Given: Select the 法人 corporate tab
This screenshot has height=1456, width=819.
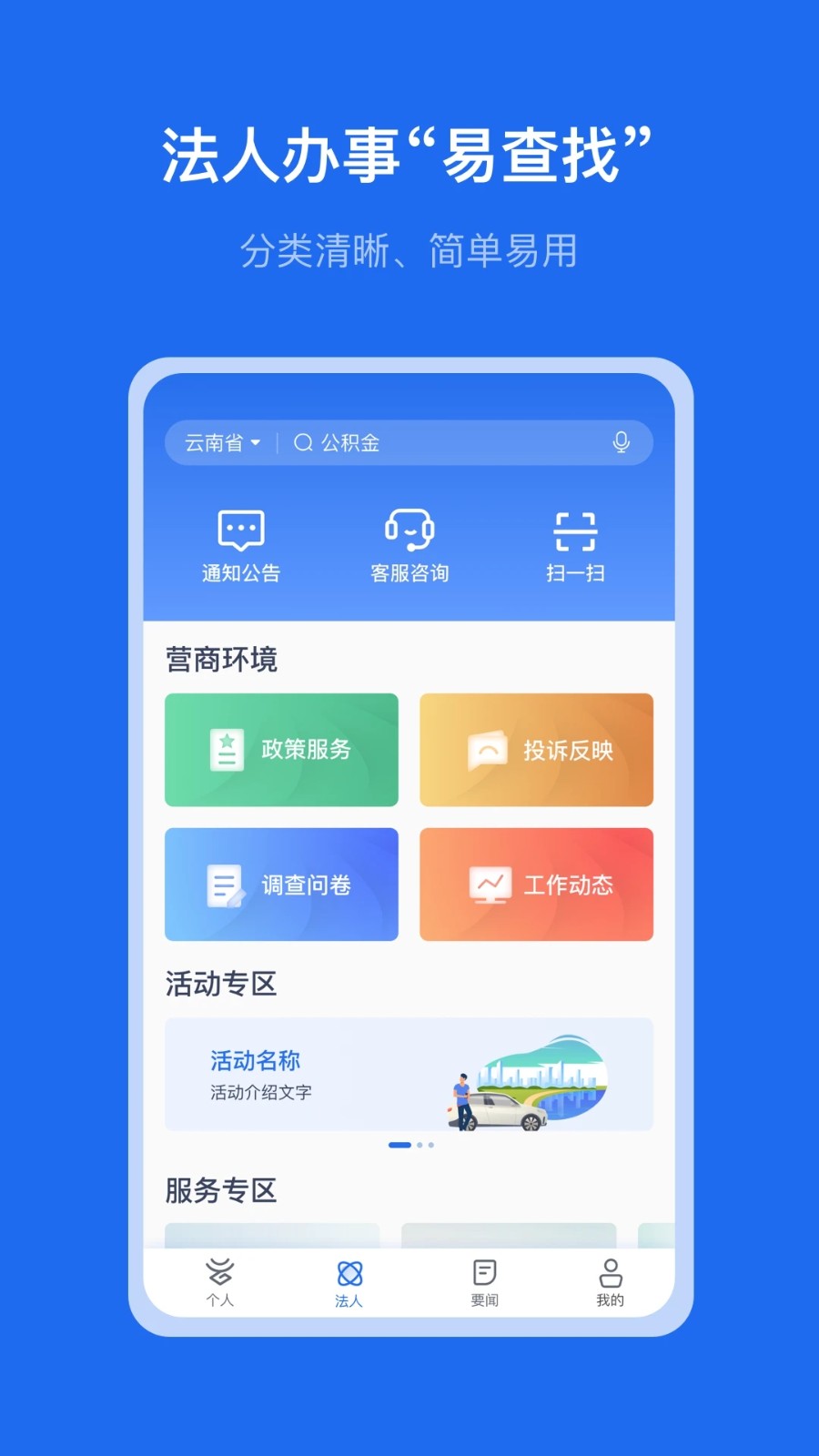Looking at the screenshot, I should click(349, 1281).
